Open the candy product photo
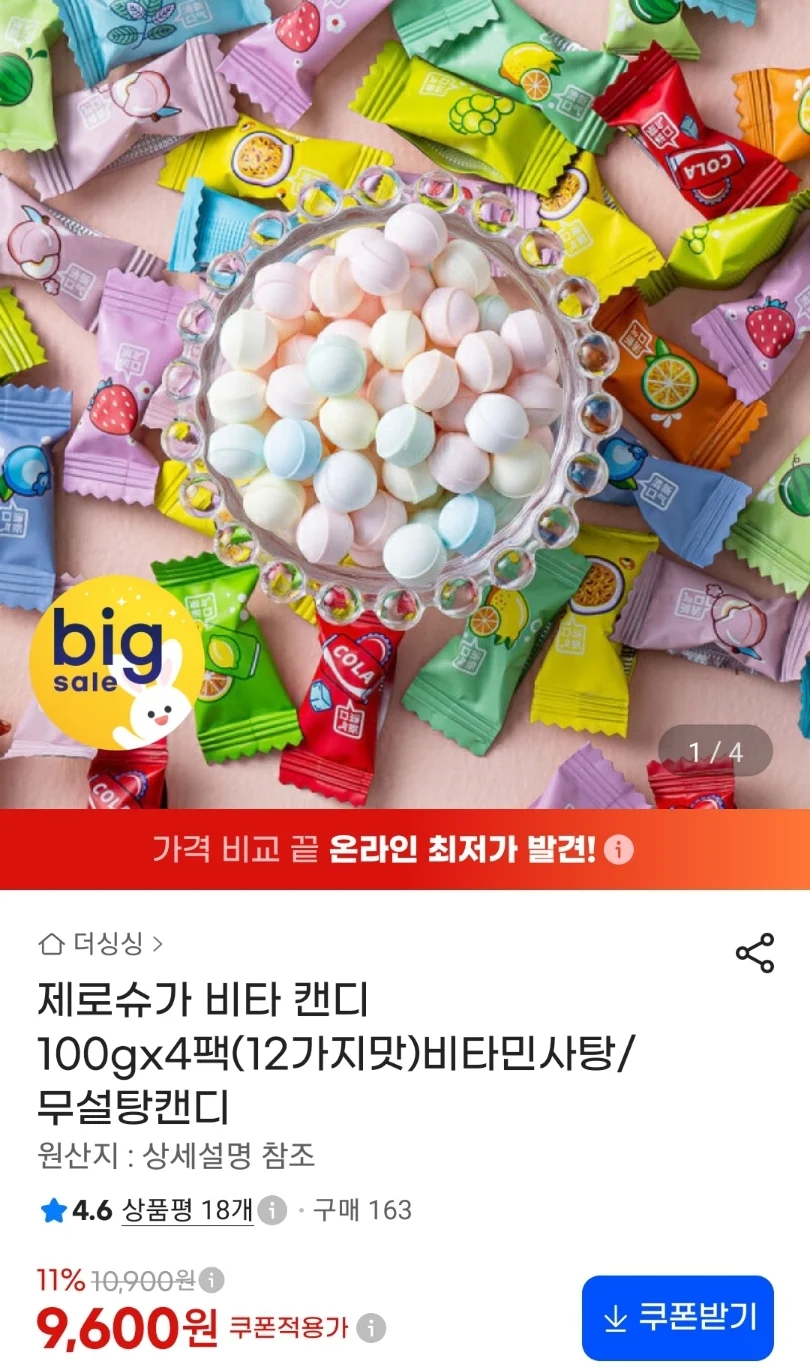810x1367 pixels. click(405, 404)
